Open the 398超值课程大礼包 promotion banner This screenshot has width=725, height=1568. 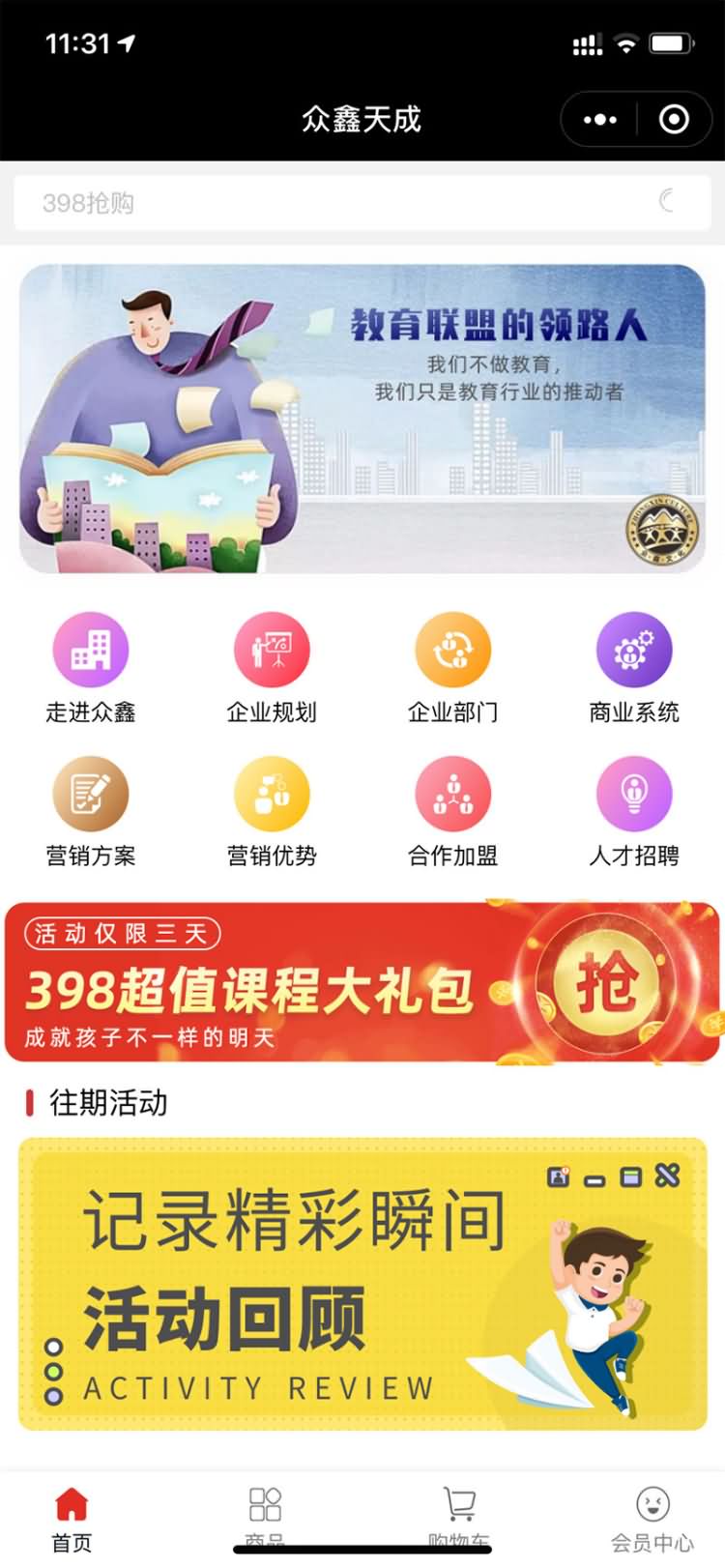click(362, 983)
